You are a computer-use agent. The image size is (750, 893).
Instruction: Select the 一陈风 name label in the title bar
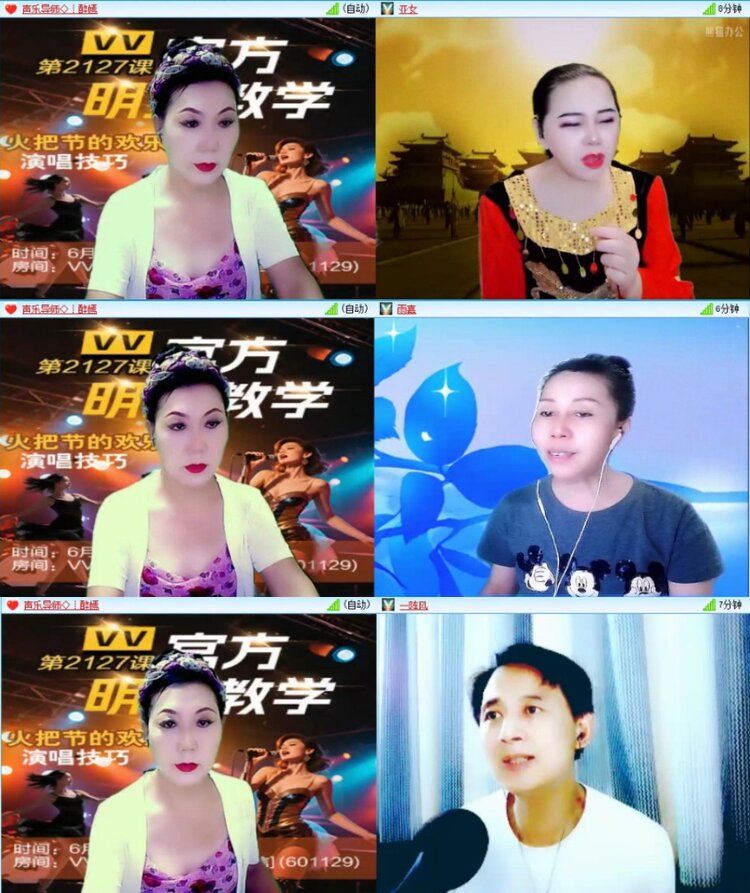pos(410,604)
